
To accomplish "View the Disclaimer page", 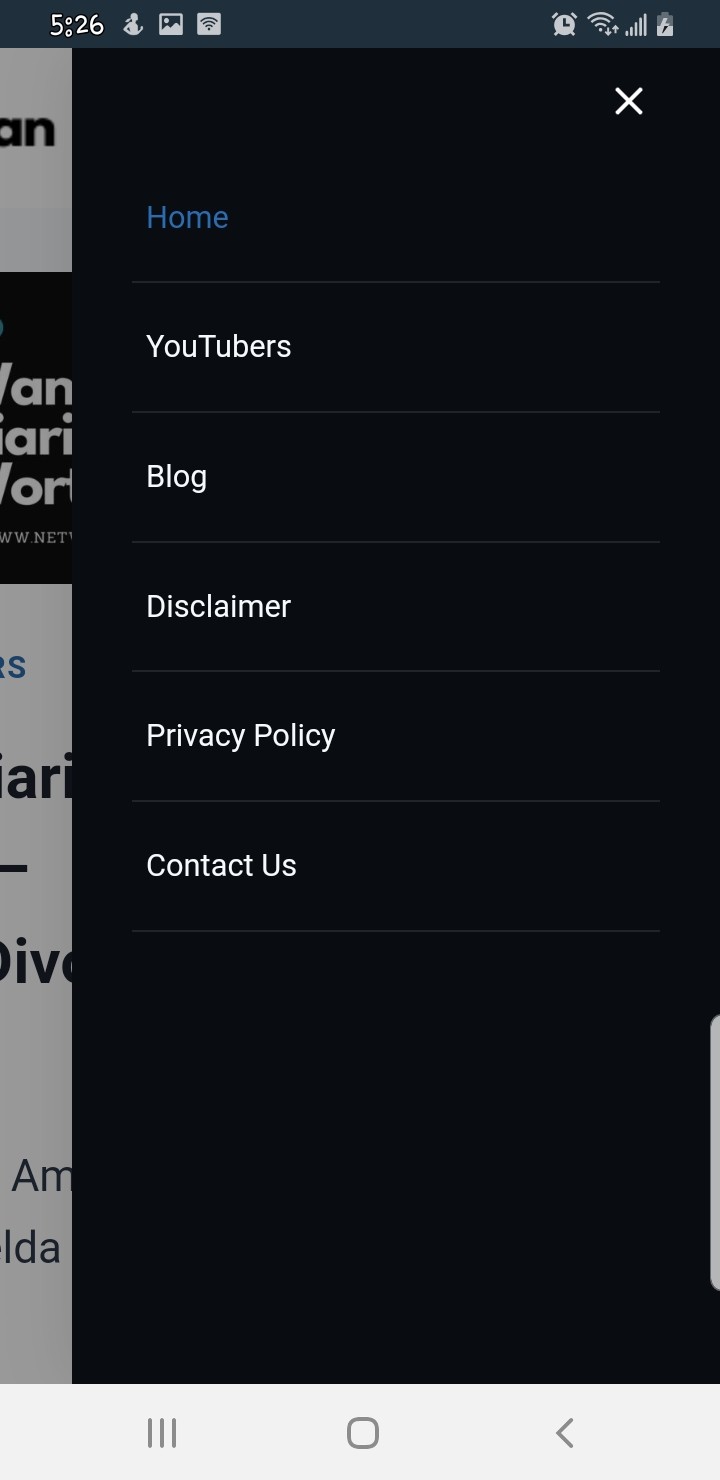I will click(x=219, y=606).
